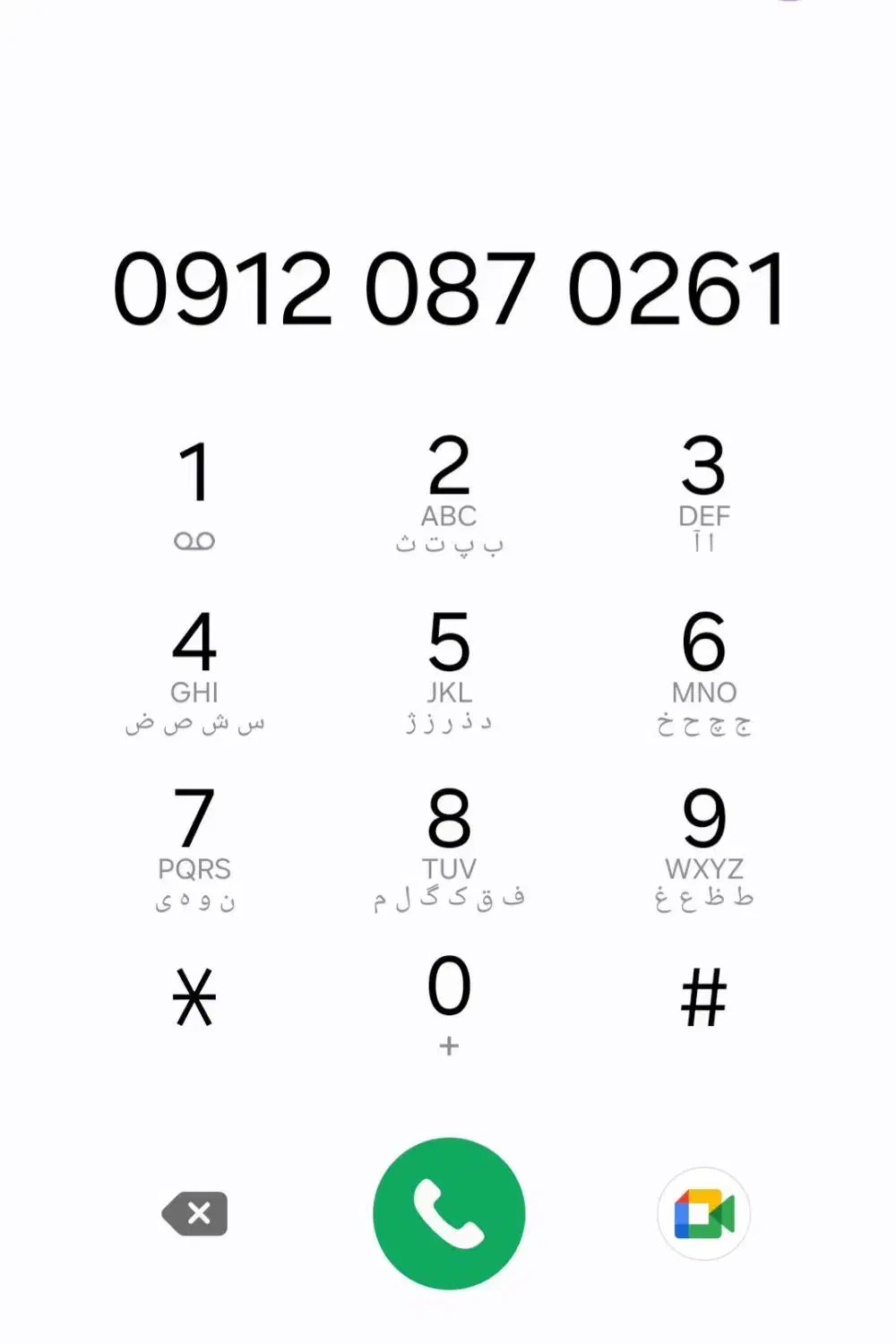Tap the 7 PQRS key
This screenshot has height=1344, width=896.
tap(194, 846)
